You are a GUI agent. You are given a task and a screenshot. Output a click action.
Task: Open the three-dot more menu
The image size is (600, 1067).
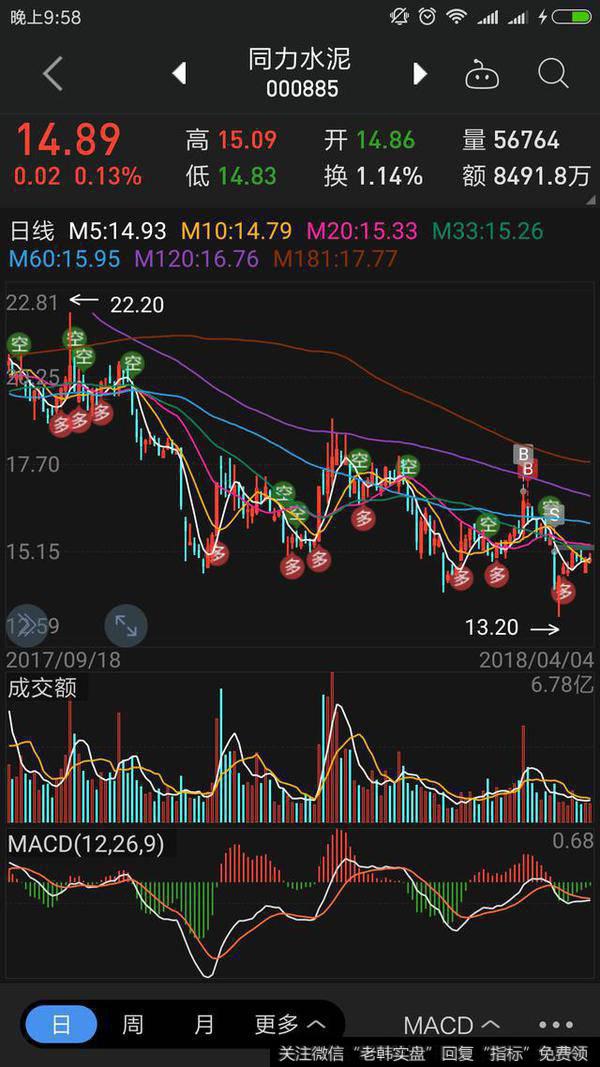pyautogui.click(x=556, y=1026)
